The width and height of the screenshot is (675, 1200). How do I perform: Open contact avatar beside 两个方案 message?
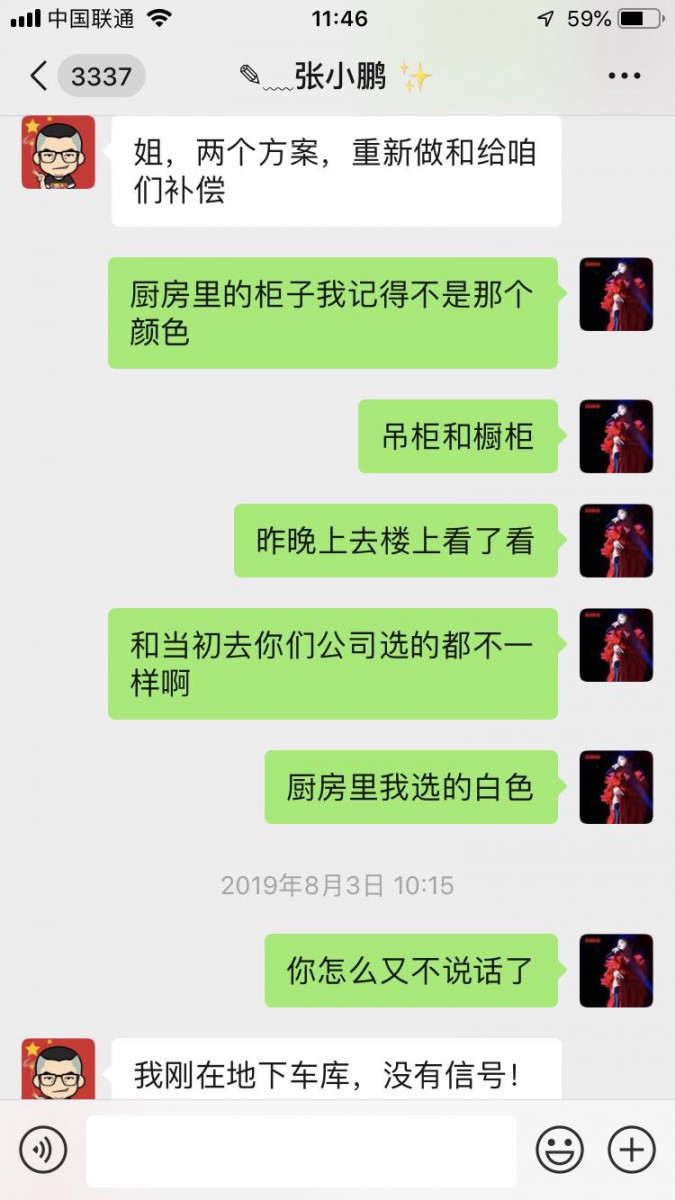(x=58, y=152)
